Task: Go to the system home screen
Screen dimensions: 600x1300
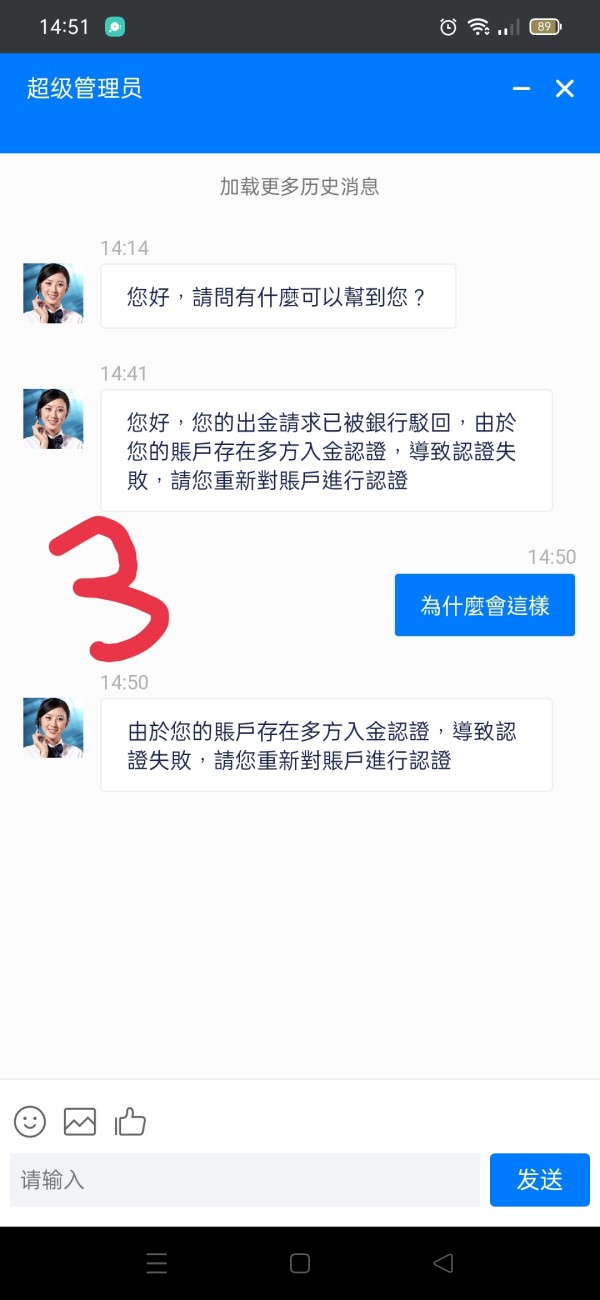Action: 300,1263
